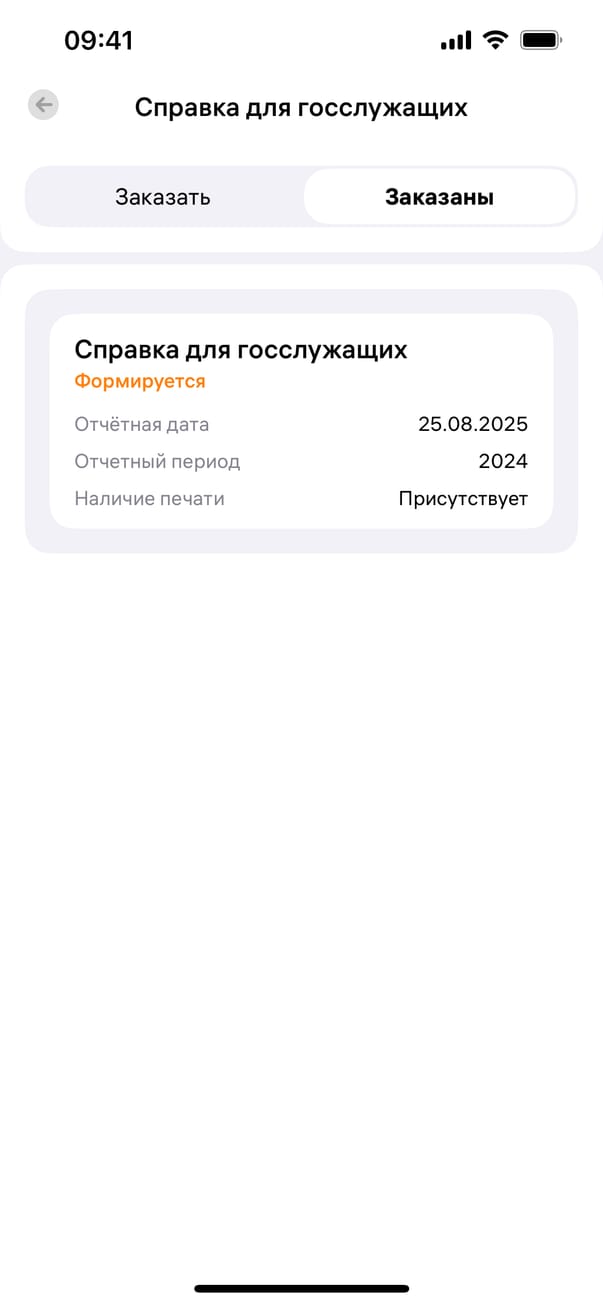Go back using the arrow icon
The height and width of the screenshot is (1305, 603).
tap(43, 105)
